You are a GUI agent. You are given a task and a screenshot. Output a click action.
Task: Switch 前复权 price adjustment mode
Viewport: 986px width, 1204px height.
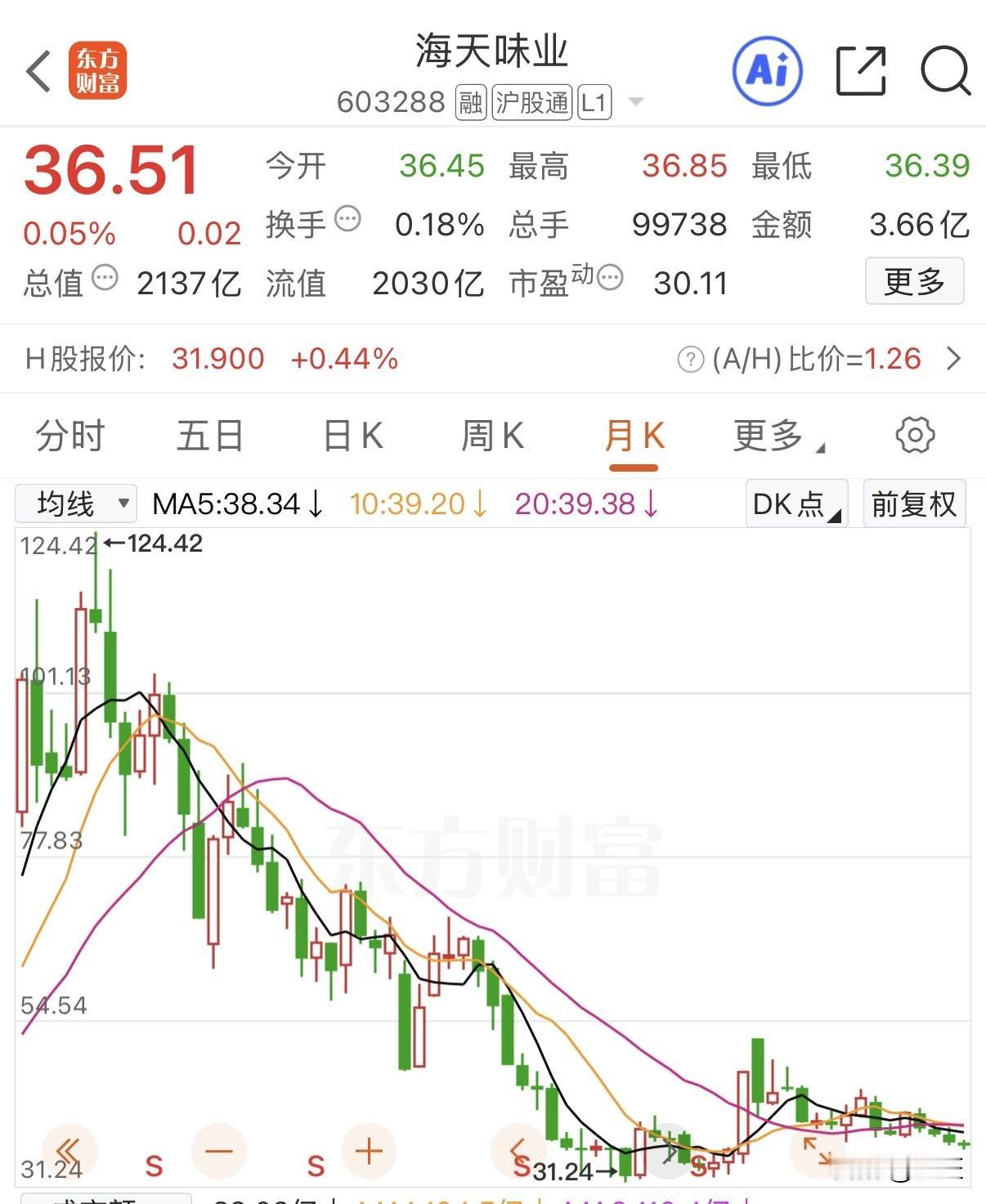914,504
